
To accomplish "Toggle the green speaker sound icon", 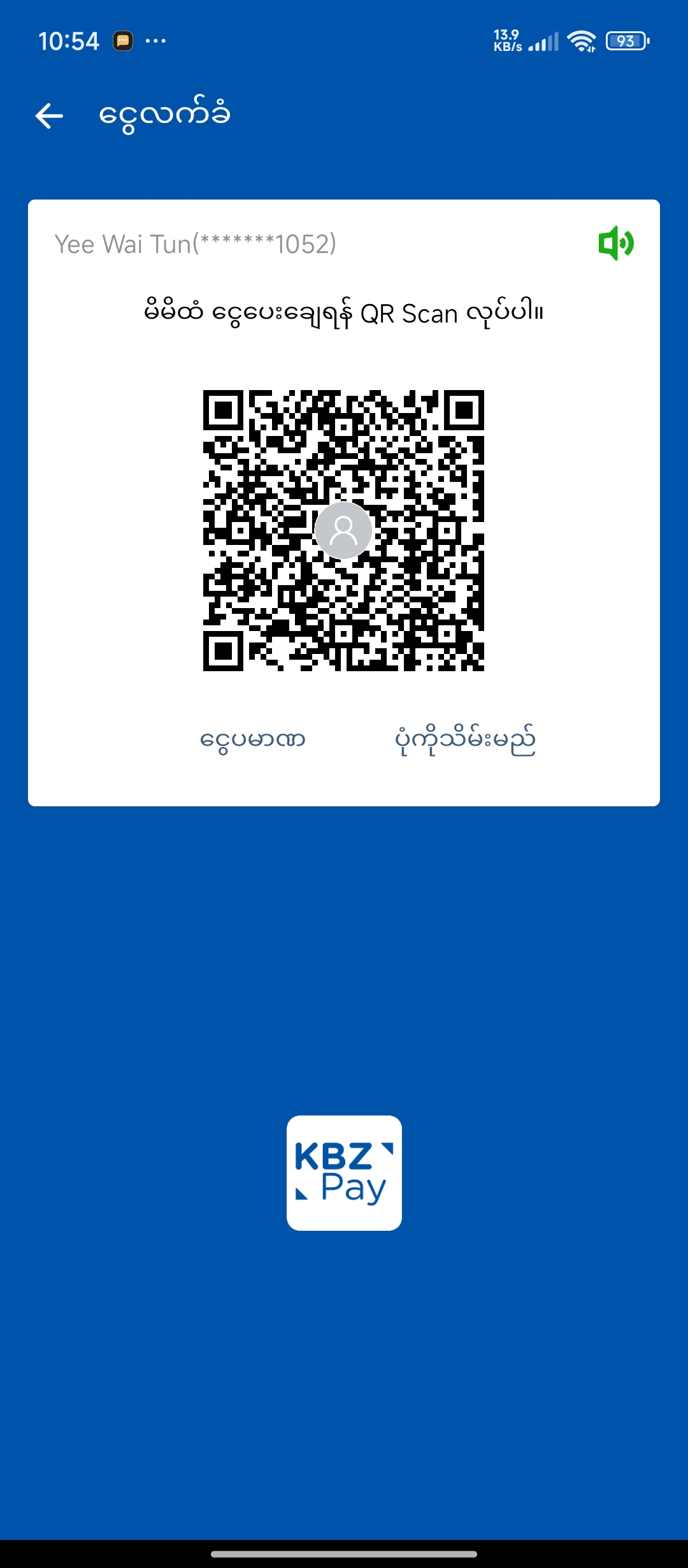I will tap(615, 243).
